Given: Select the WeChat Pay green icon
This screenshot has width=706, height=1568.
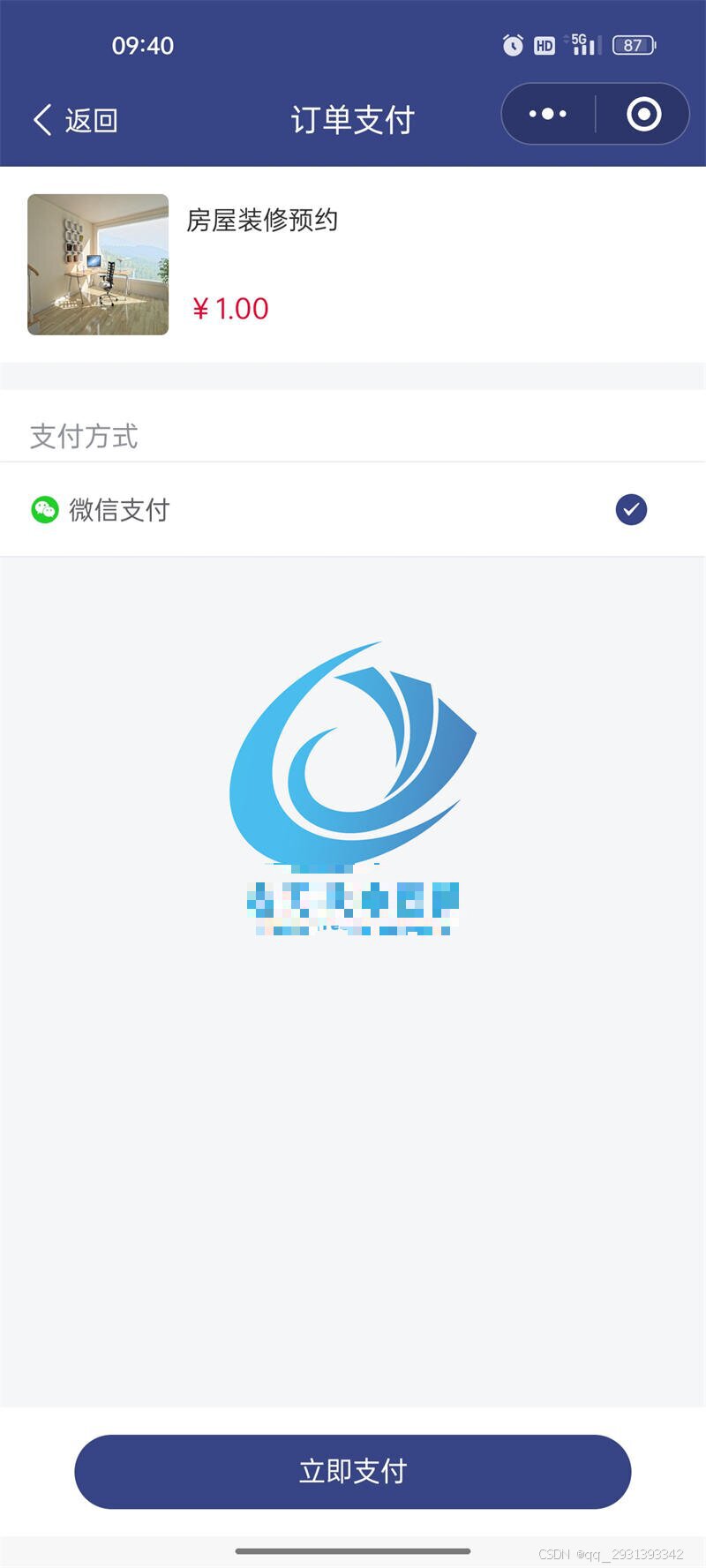Looking at the screenshot, I should [x=44, y=510].
